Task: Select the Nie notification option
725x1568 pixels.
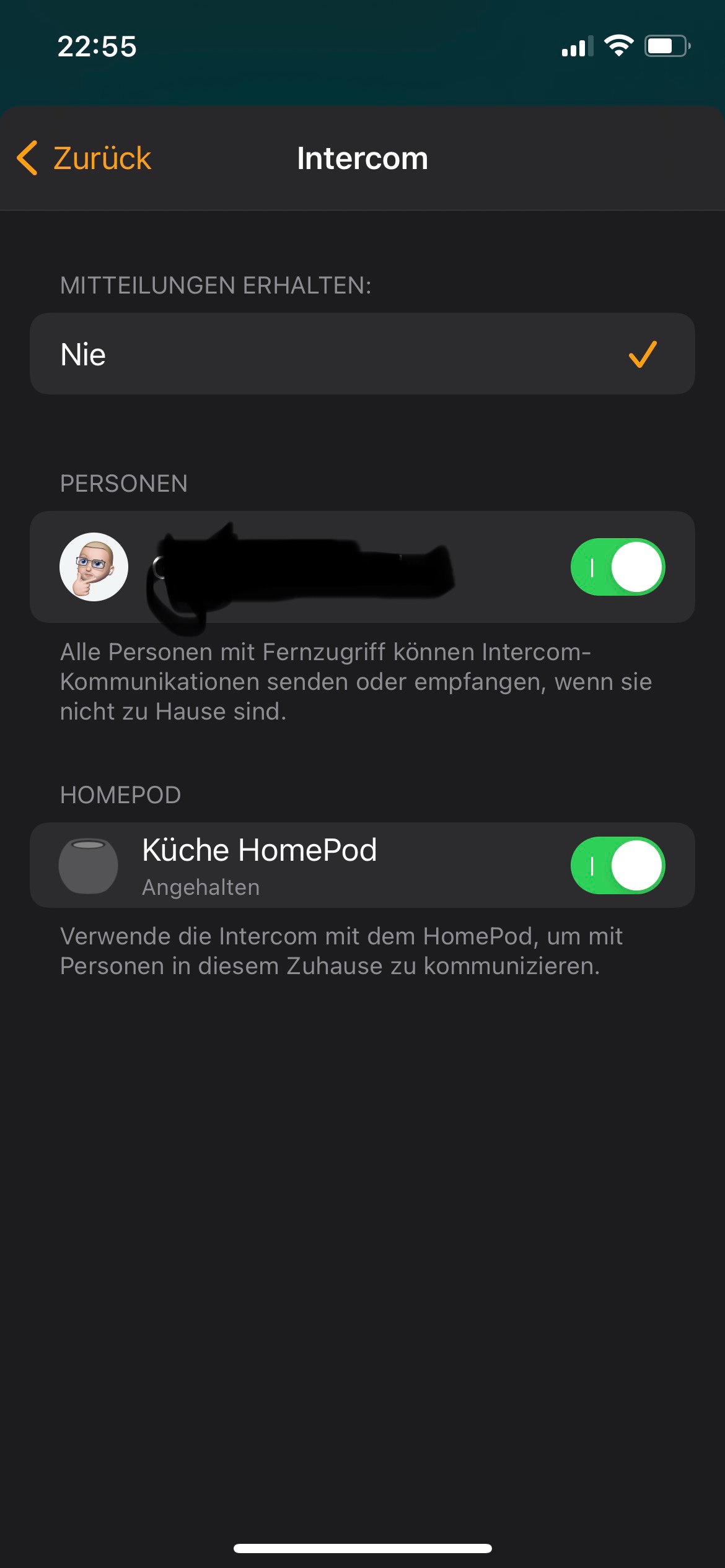Action: click(362, 354)
